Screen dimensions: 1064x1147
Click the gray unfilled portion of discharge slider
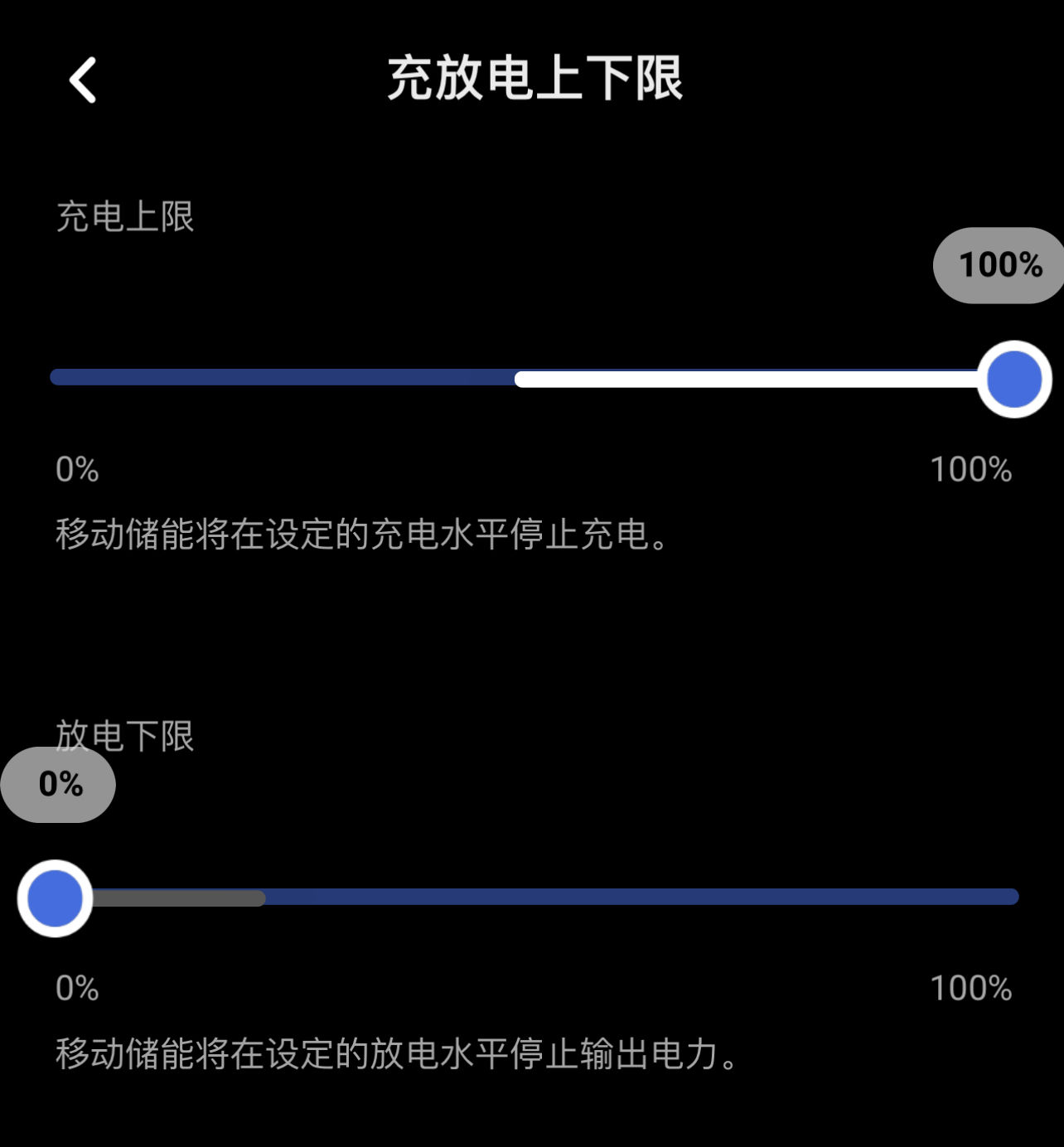click(x=178, y=898)
